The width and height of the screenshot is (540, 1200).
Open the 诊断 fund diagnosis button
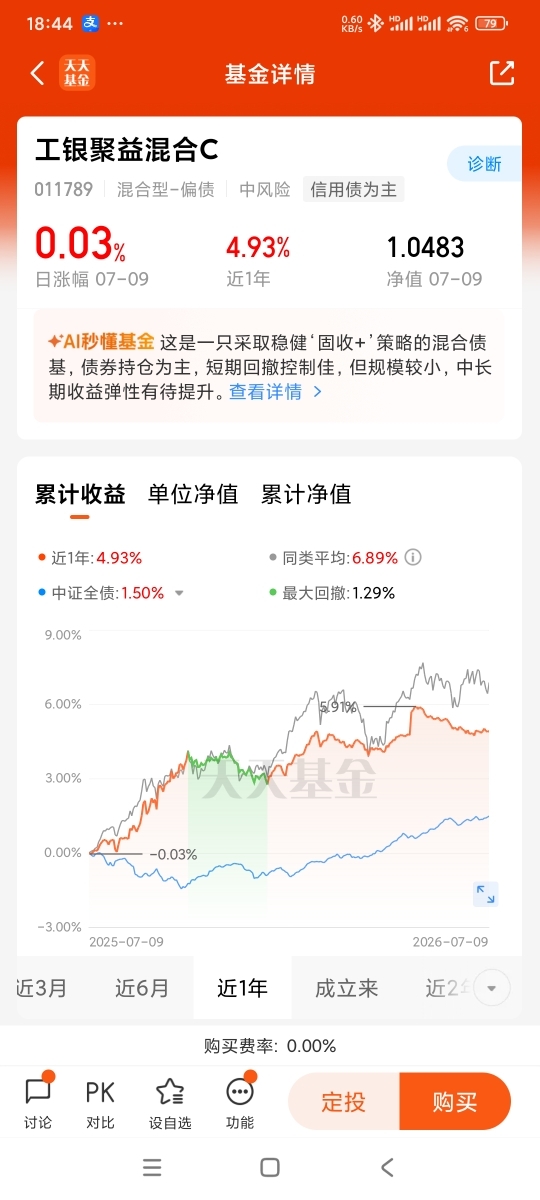coord(484,164)
